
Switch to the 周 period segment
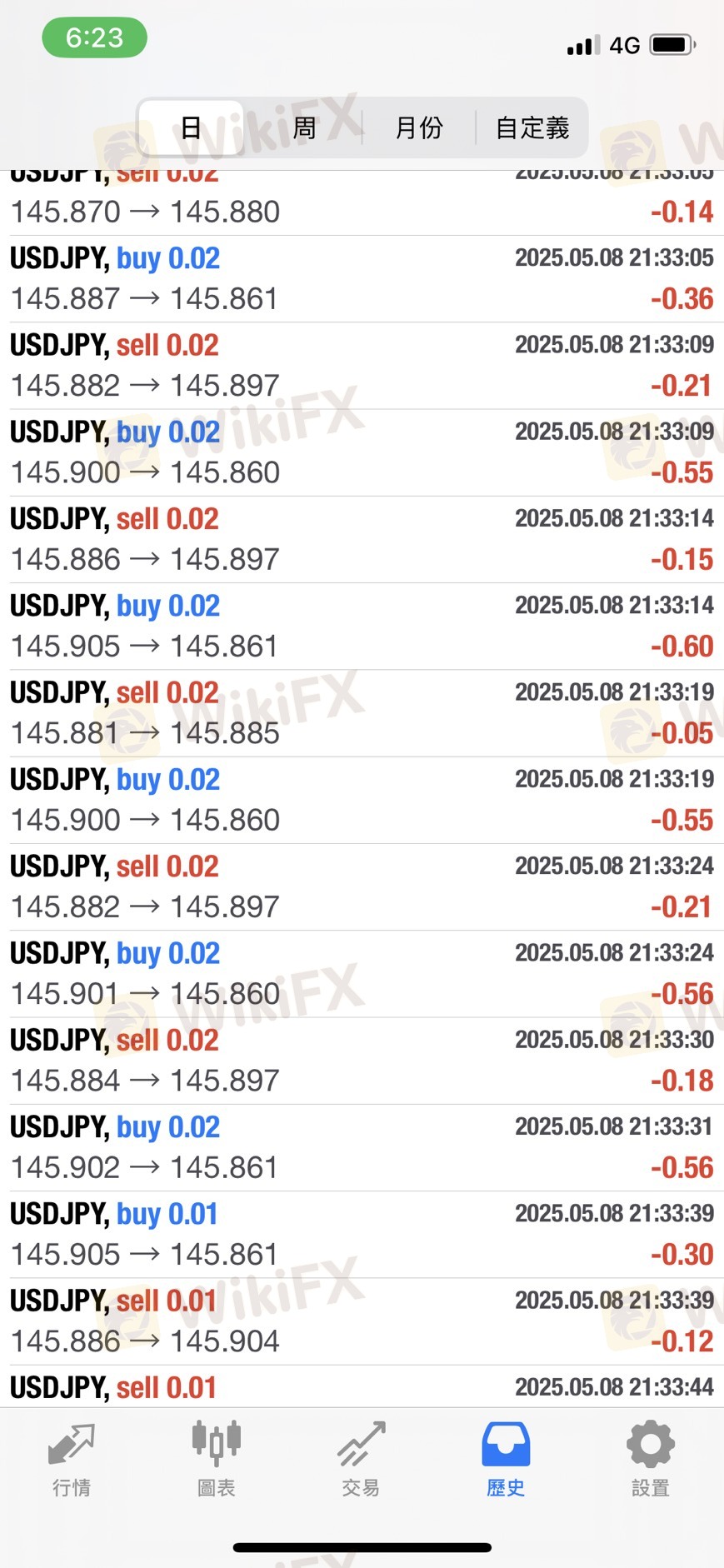(x=305, y=127)
